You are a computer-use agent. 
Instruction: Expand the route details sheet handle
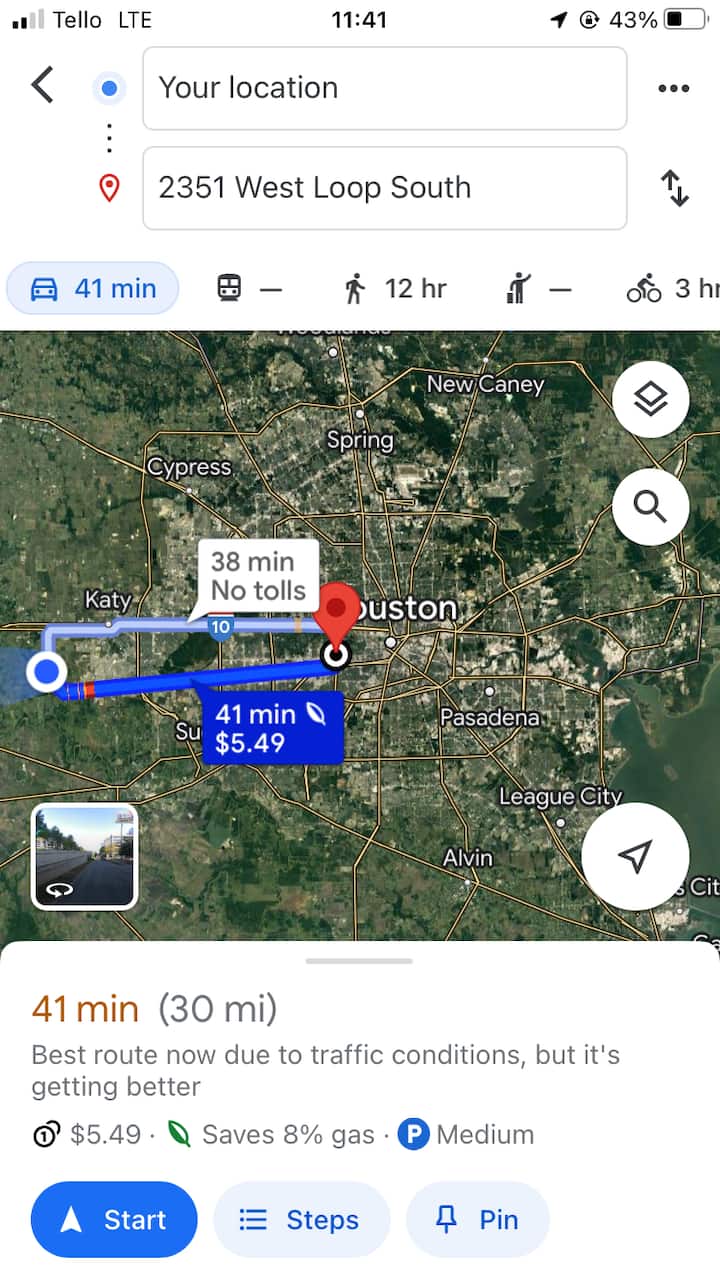[x=360, y=961]
